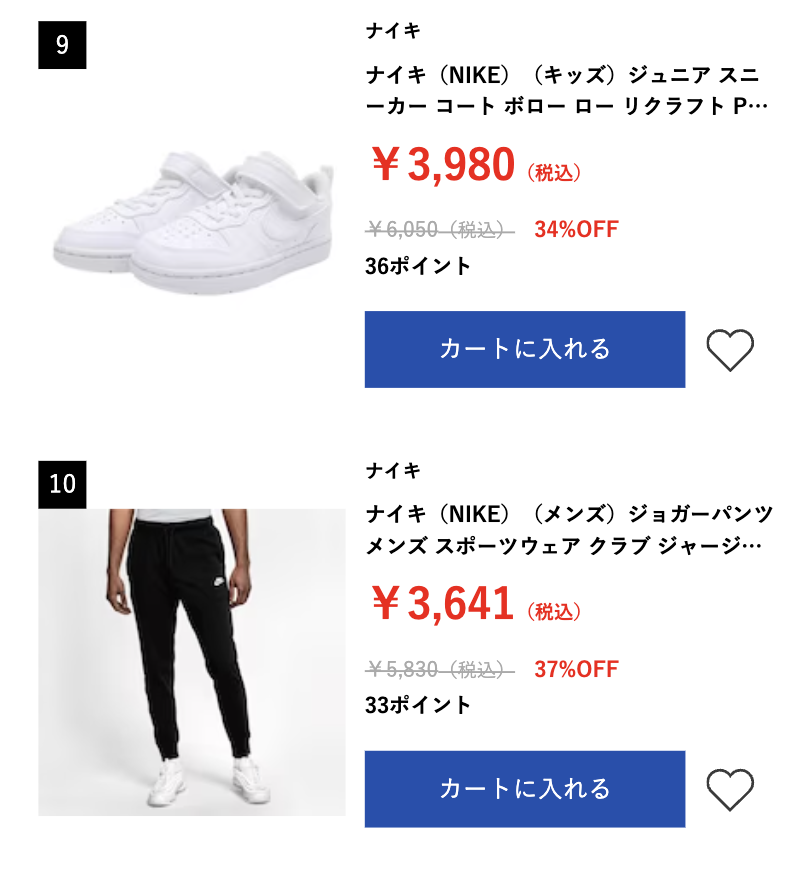Add the ¥3,980 Nike kids sneaker to cart
This screenshot has width=794, height=896.
click(x=524, y=349)
